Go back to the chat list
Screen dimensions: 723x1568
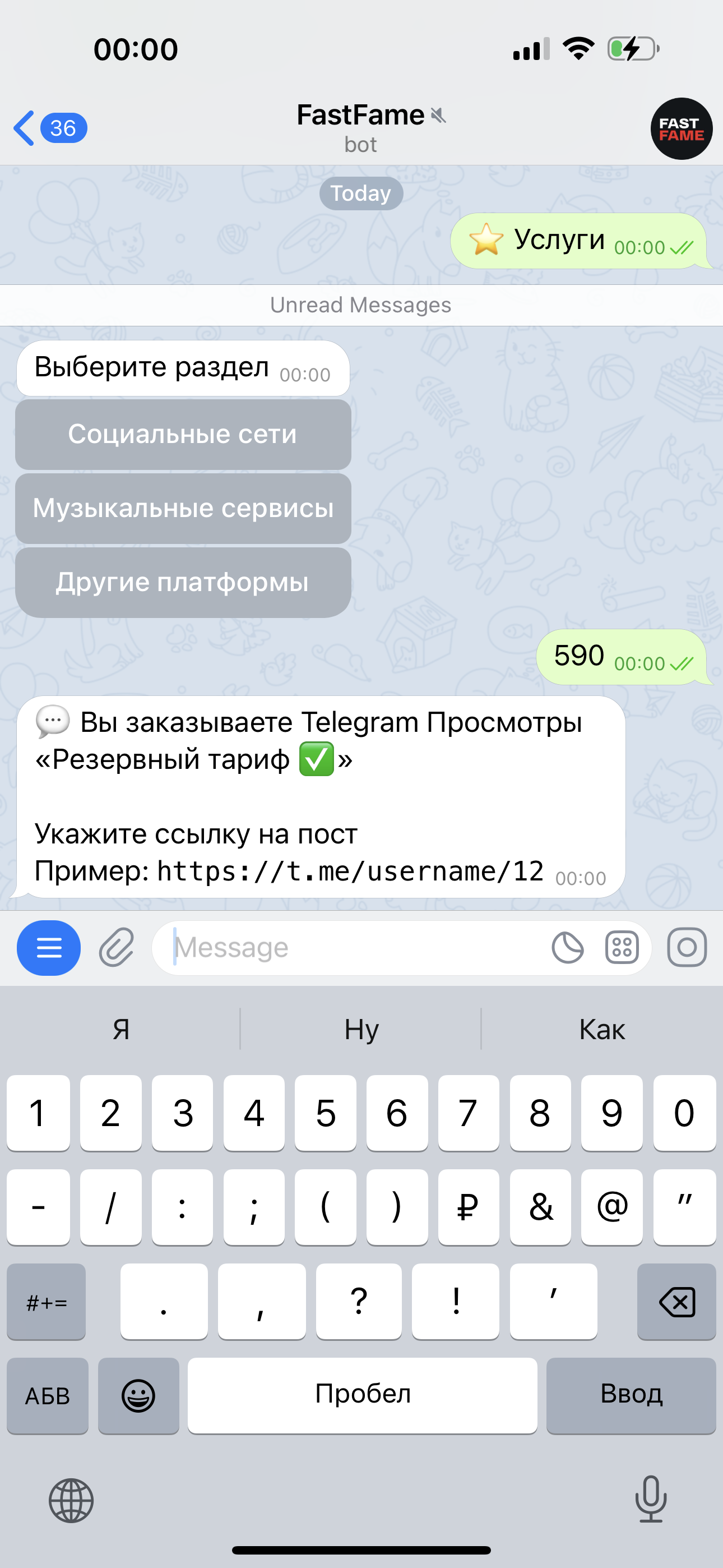[x=24, y=128]
